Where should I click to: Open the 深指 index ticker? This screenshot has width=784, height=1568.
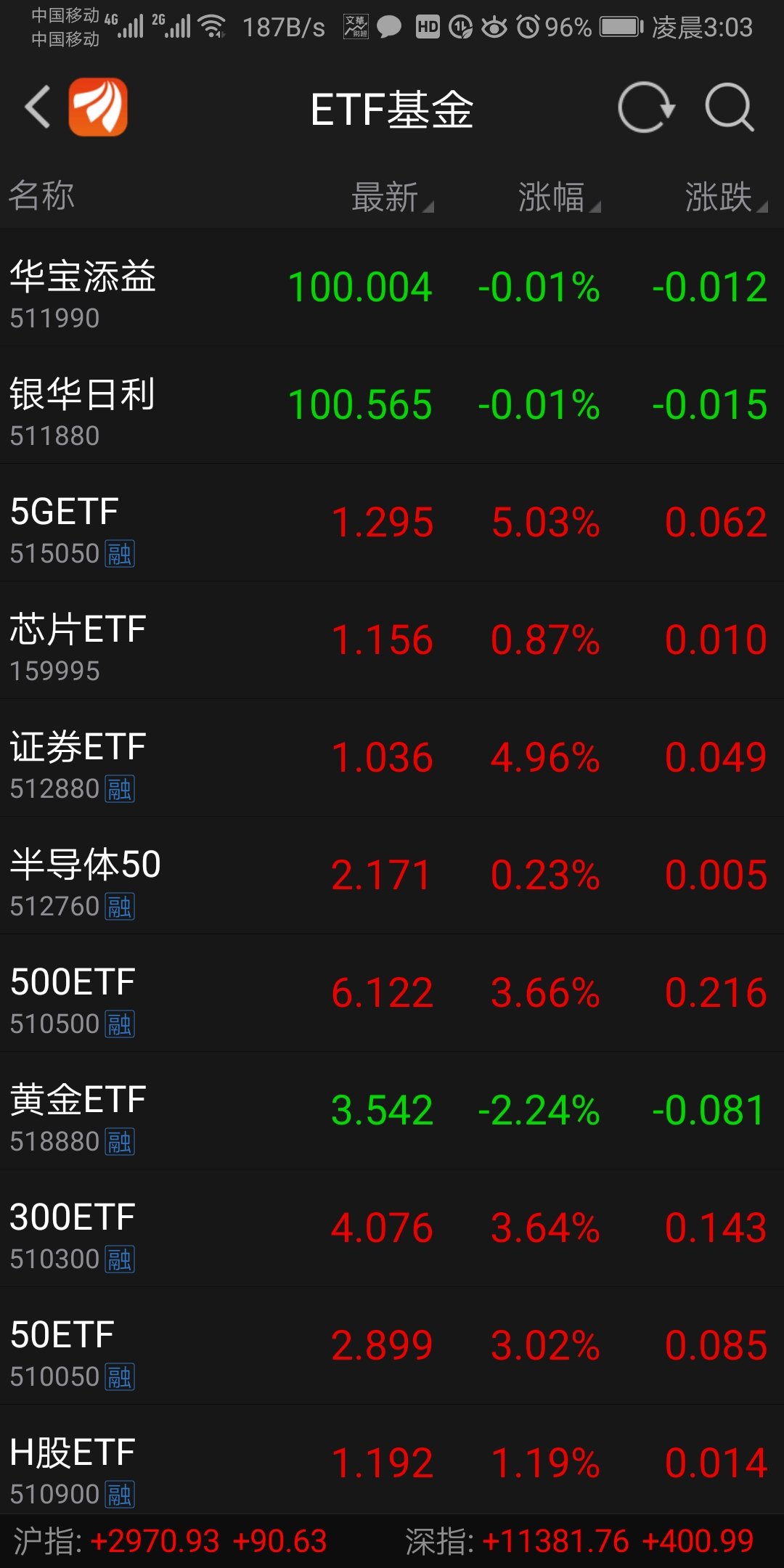[579, 1541]
